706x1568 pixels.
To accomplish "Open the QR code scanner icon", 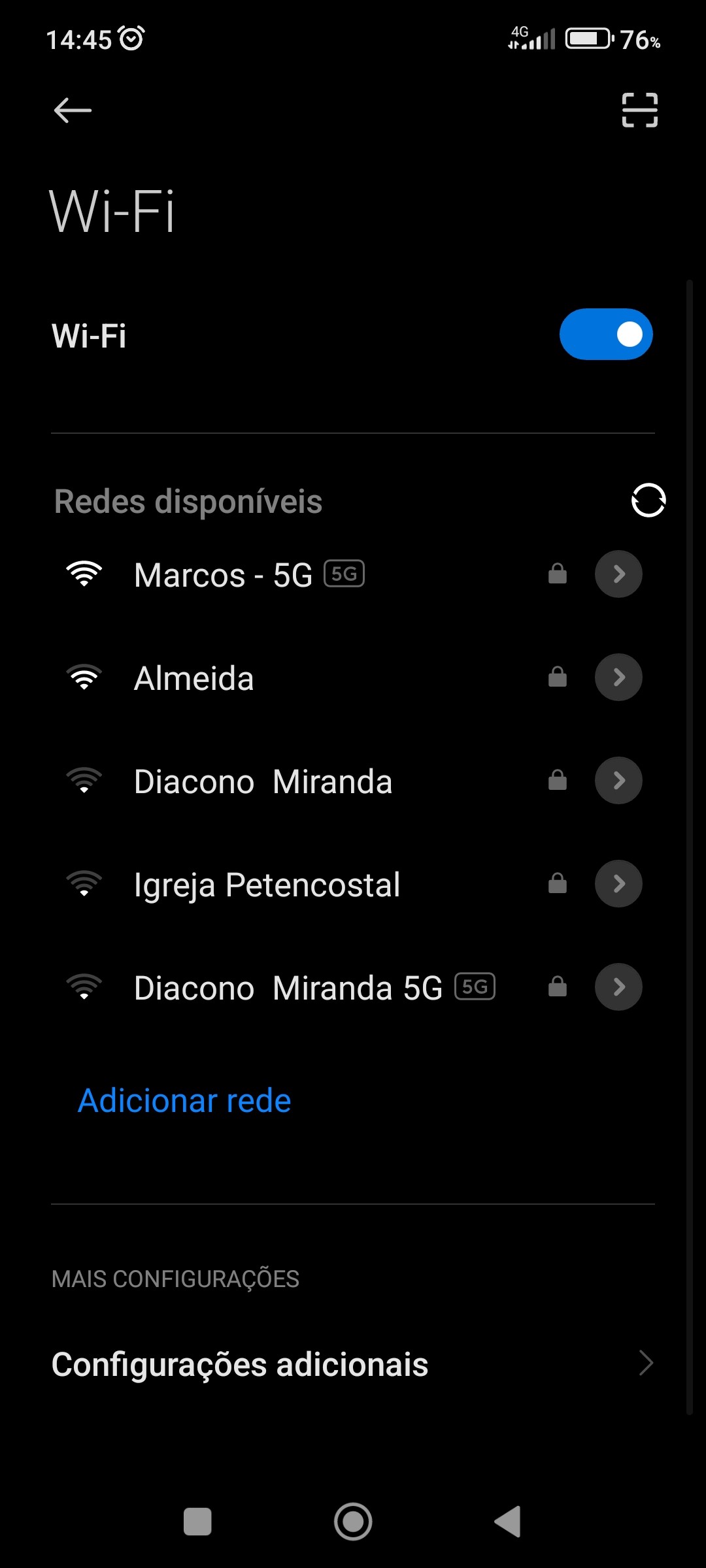I will click(x=639, y=110).
